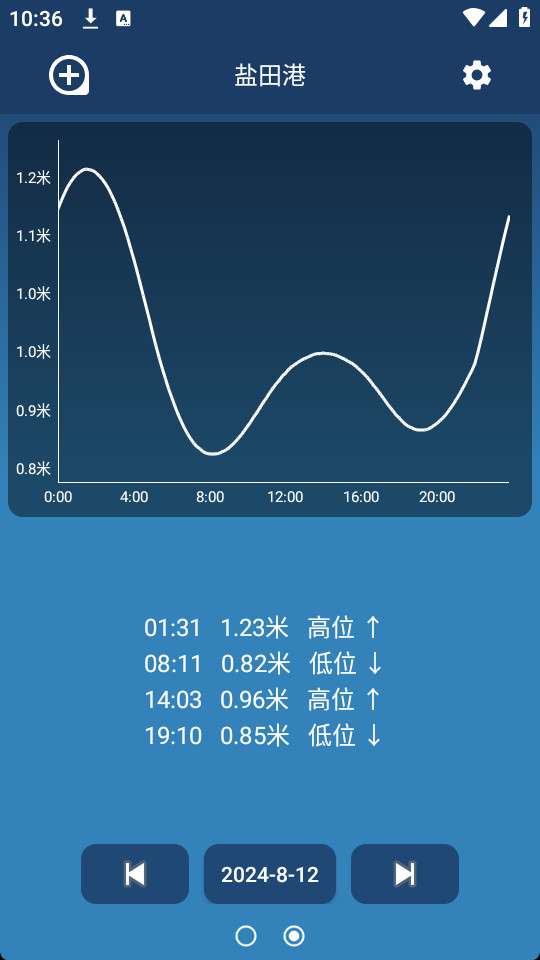This screenshot has width=540, height=960.
Task: Add a new tide location
Action: pyautogui.click(x=69, y=76)
